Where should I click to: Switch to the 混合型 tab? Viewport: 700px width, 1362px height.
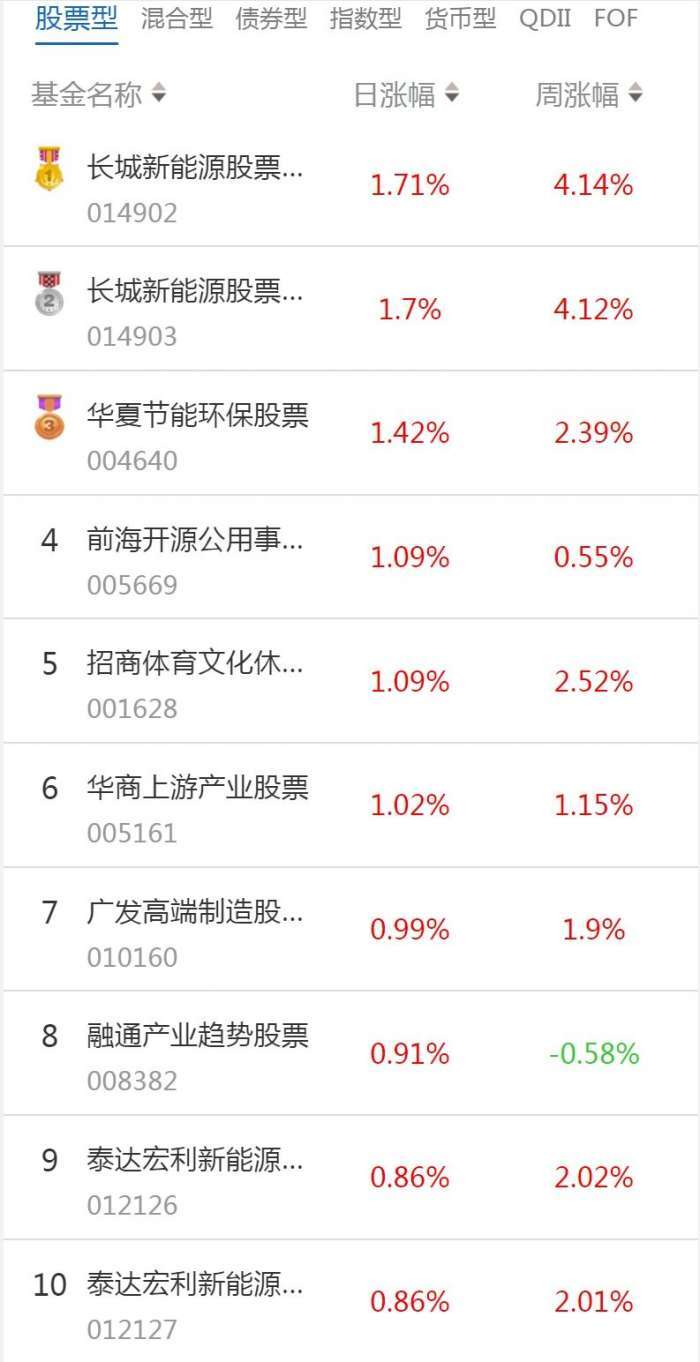177,18
